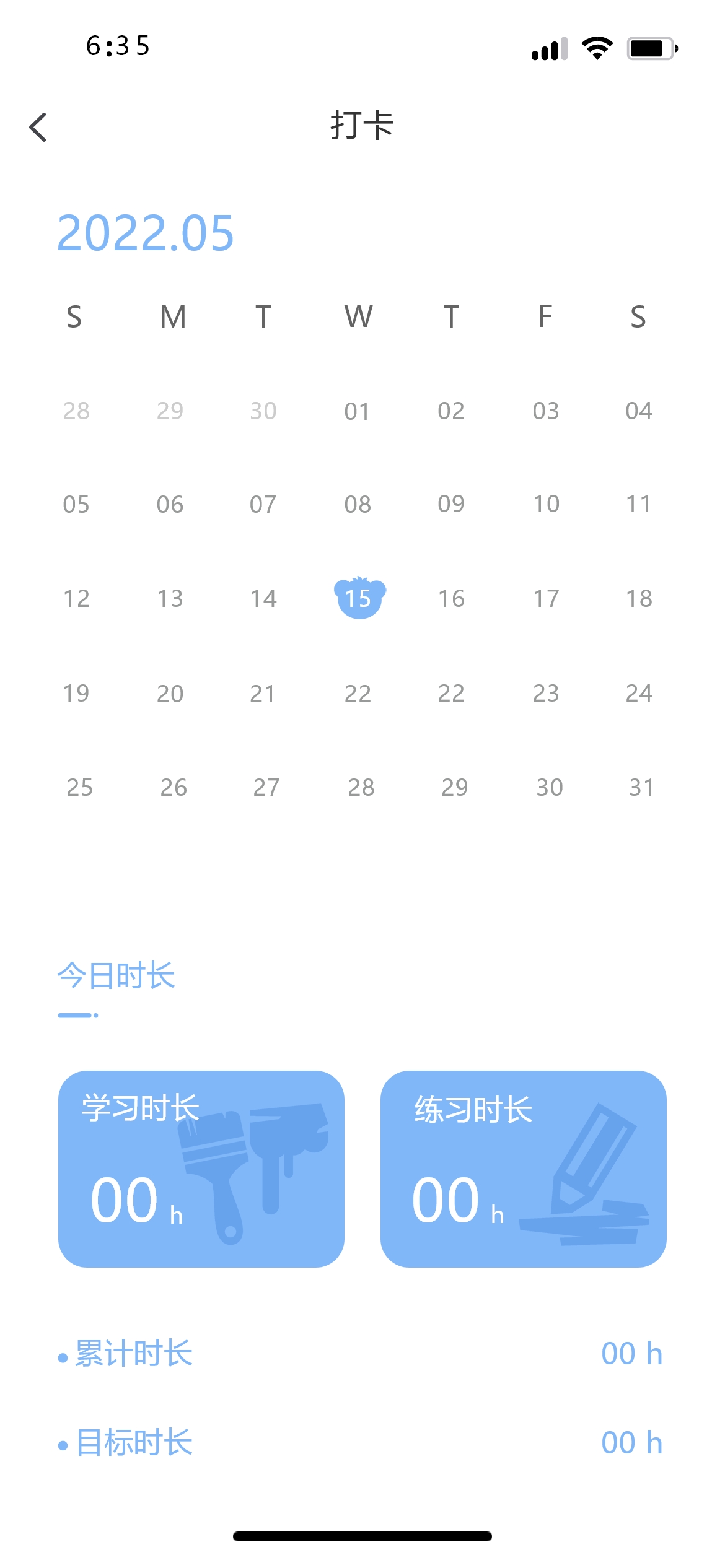Choose date 27 on the calendar
The height and width of the screenshot is (1568, 725).
pos(266,787)
